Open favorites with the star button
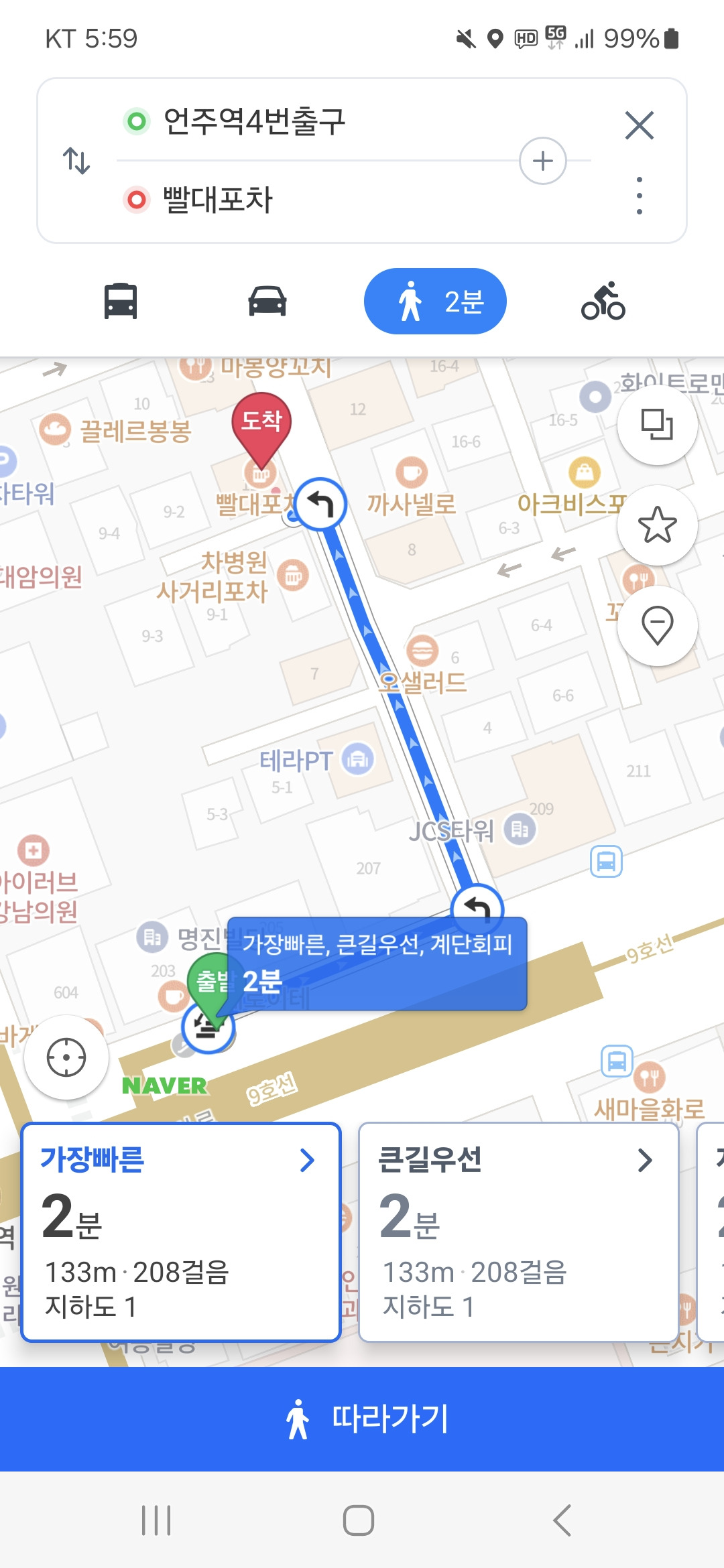This screenshot has width=724, height=1568. click(x=657, y=525)
